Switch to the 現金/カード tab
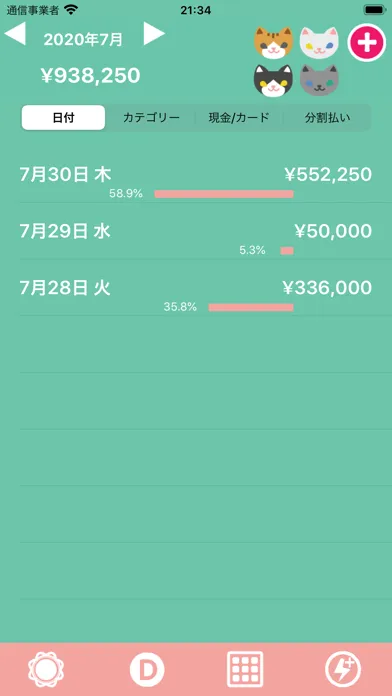This screenshot has width=392, height=696. [x=239, y=118]
